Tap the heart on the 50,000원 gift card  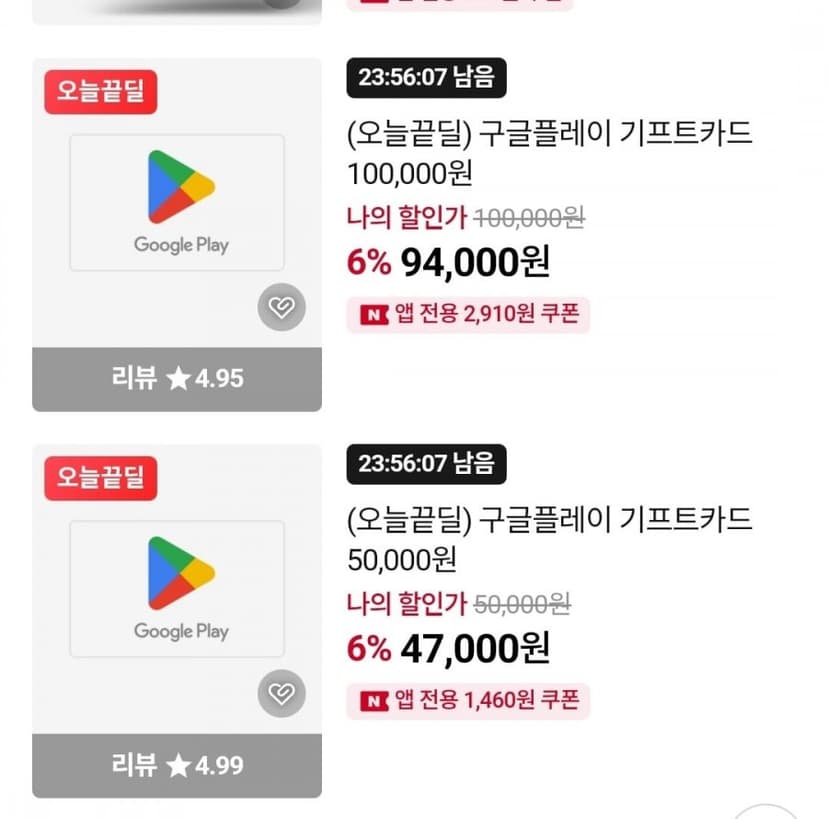(281, 693)
